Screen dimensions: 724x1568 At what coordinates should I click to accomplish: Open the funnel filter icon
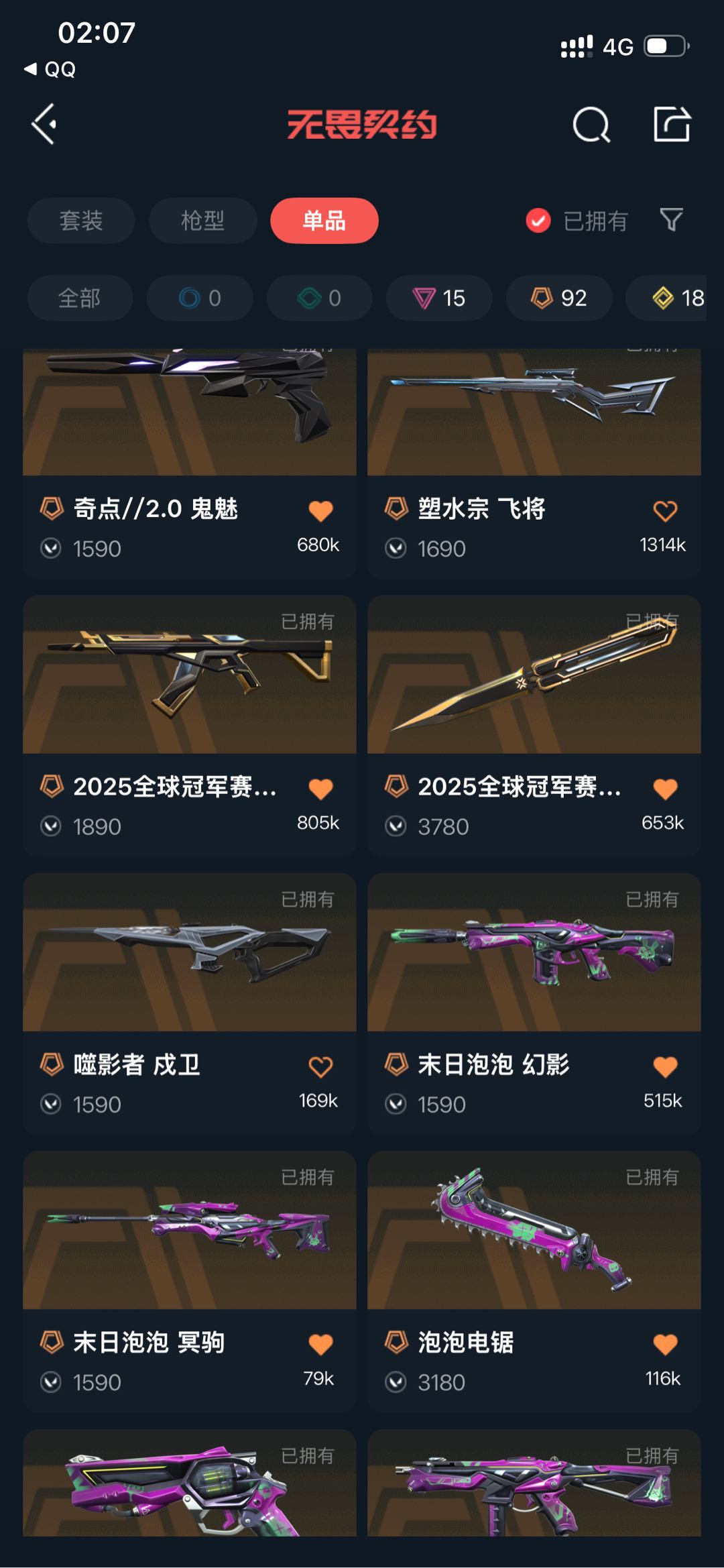point(671,220)
